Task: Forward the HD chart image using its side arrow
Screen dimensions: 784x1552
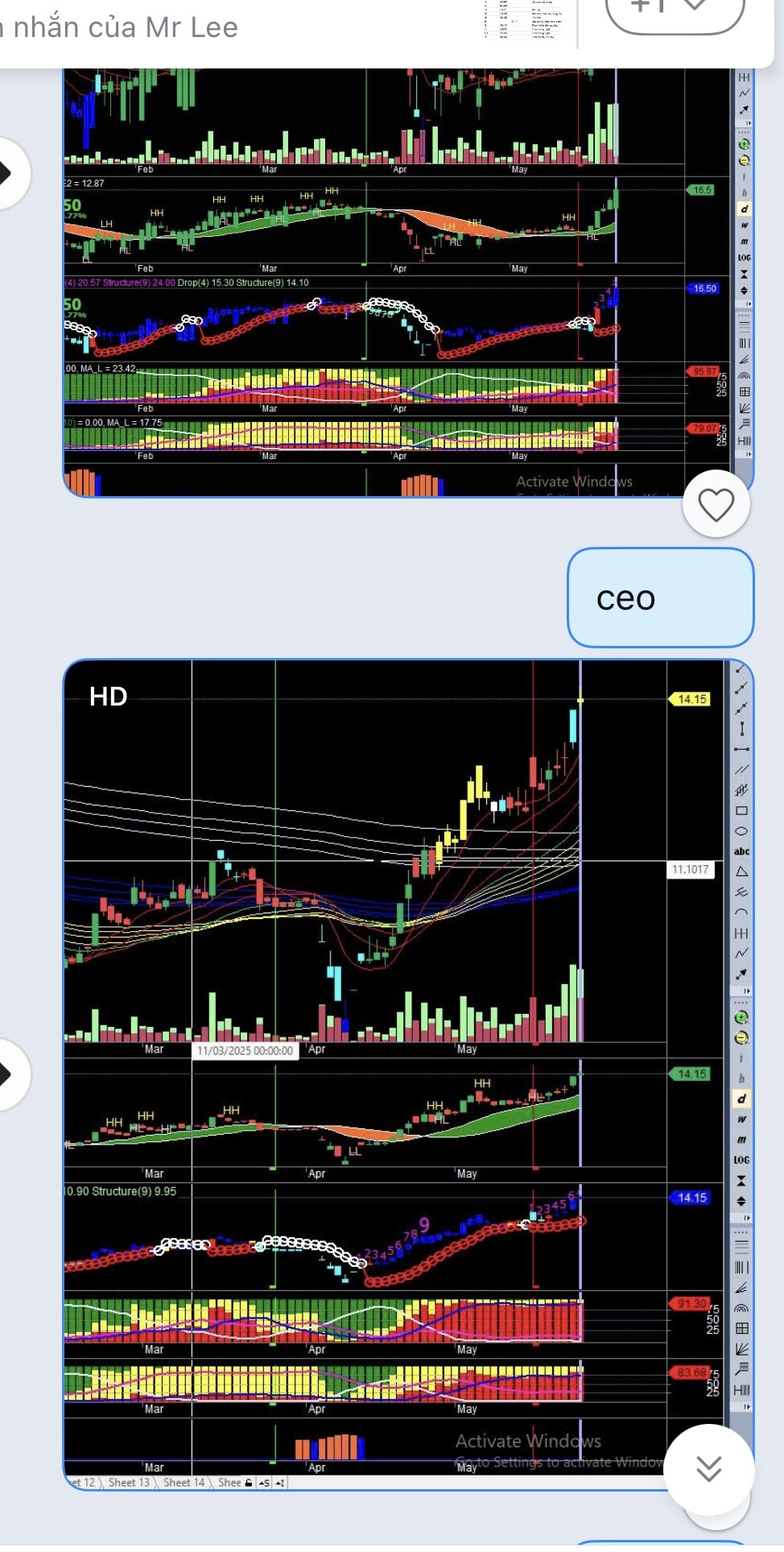Action: (8, 1074)
